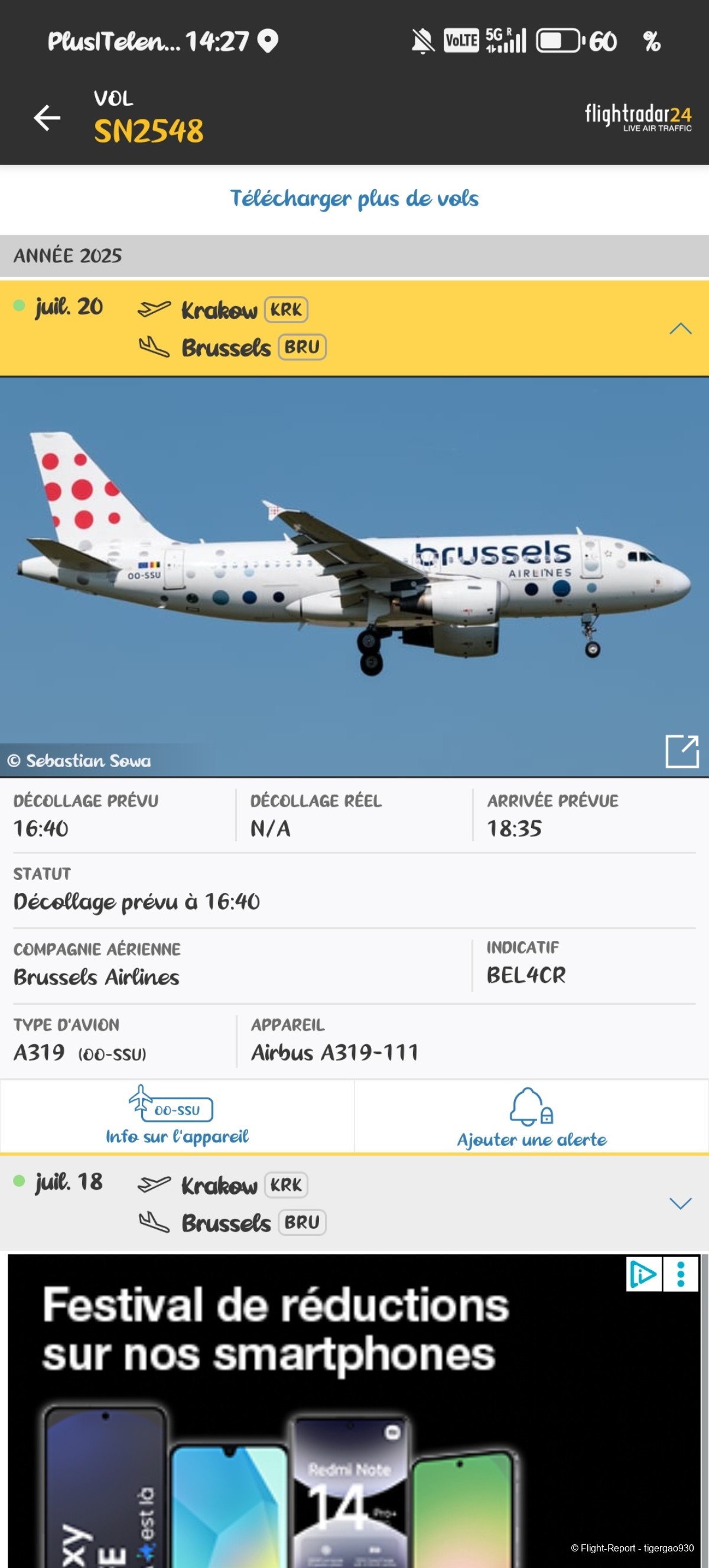
Task: Open ad options three-dot menu
Action: 681,1275
